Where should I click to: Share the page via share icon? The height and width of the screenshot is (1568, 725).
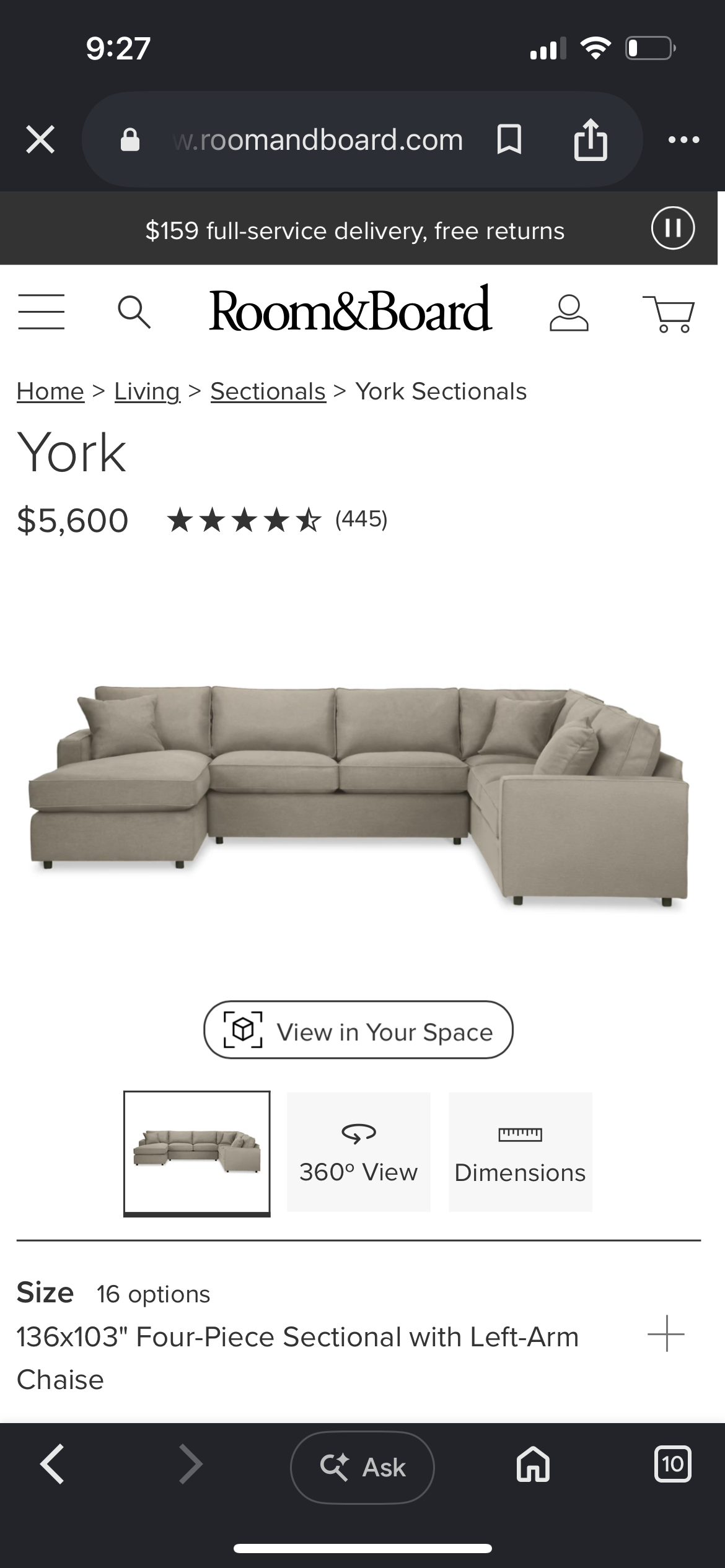pyautogui.click(x=590, y=139)
